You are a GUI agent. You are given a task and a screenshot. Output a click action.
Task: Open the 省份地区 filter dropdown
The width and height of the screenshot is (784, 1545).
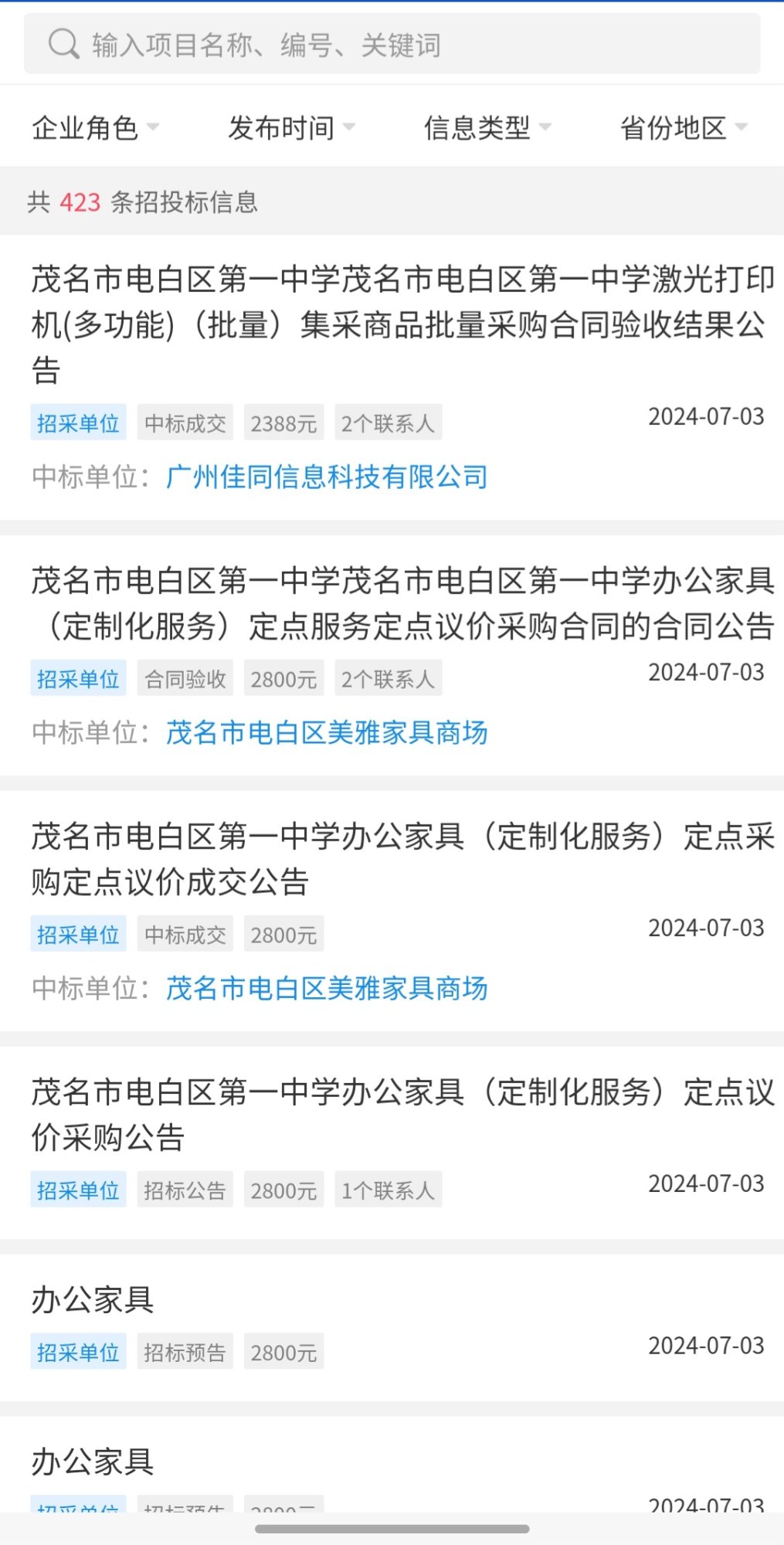(x=683, y=127)
